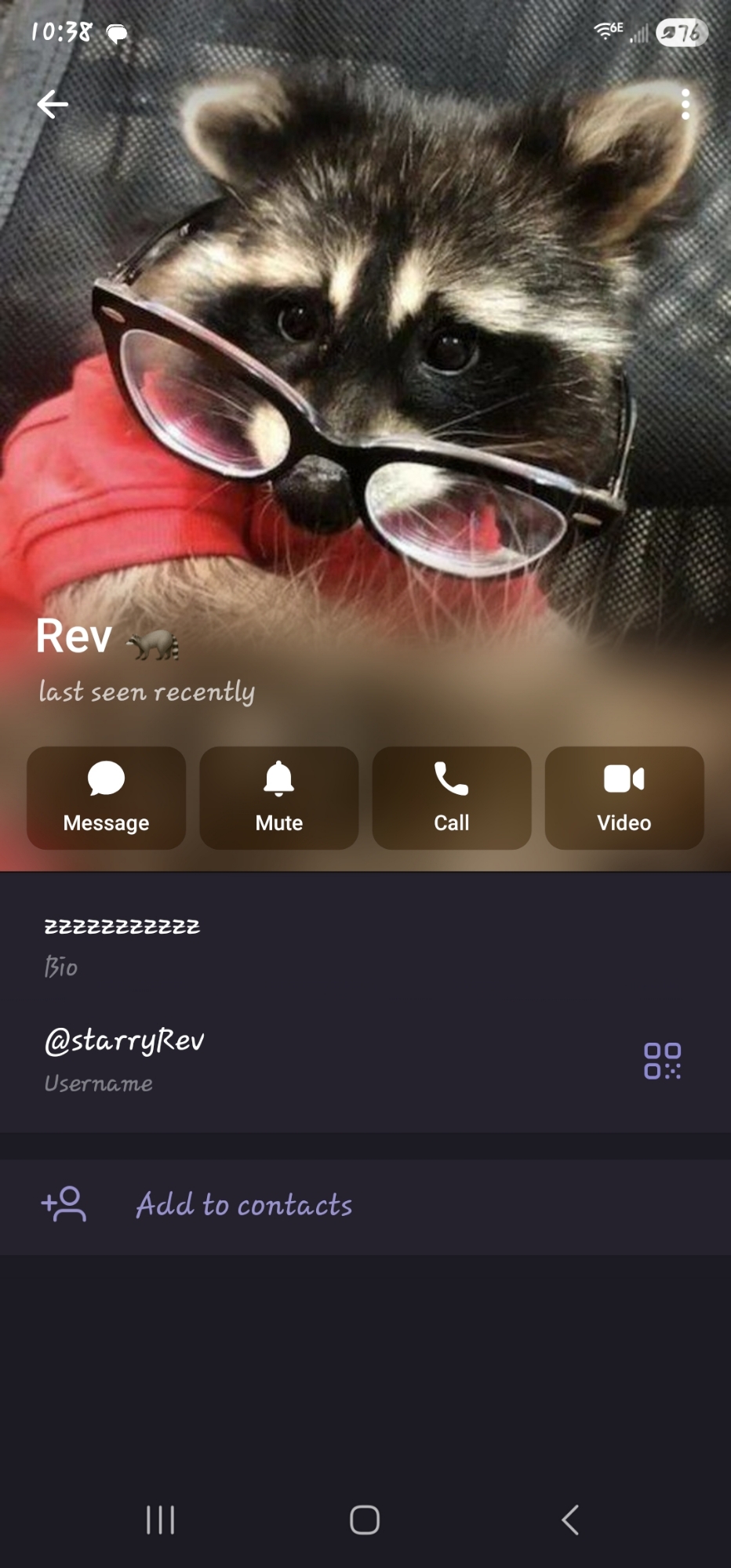Send a message to Rev
The width and height of the screenshot is (731, 1568).
pos(107,797)
